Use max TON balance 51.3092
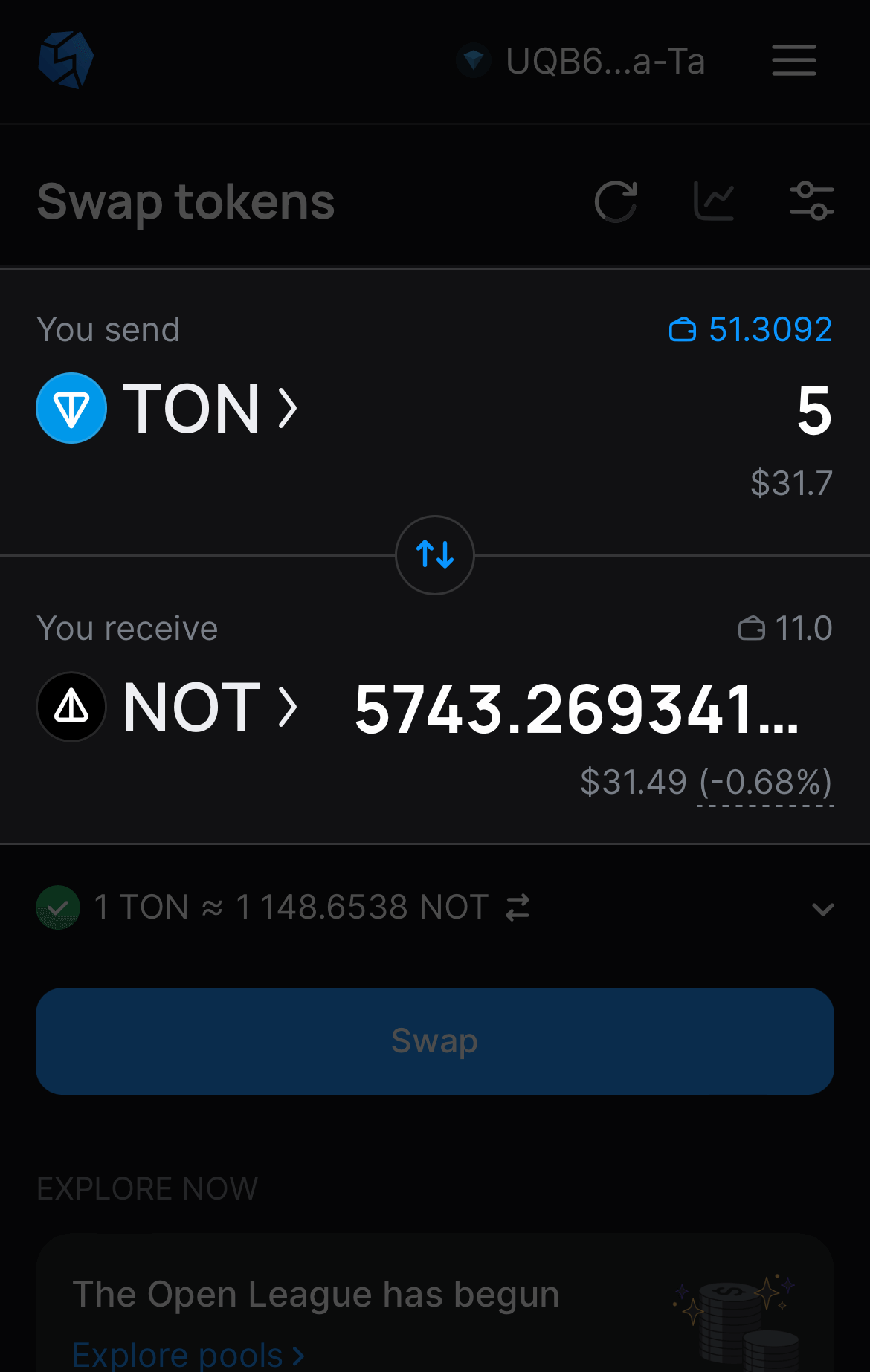Image resolution: width=870 pixels, height=1372 pixels. pos(751,329)
